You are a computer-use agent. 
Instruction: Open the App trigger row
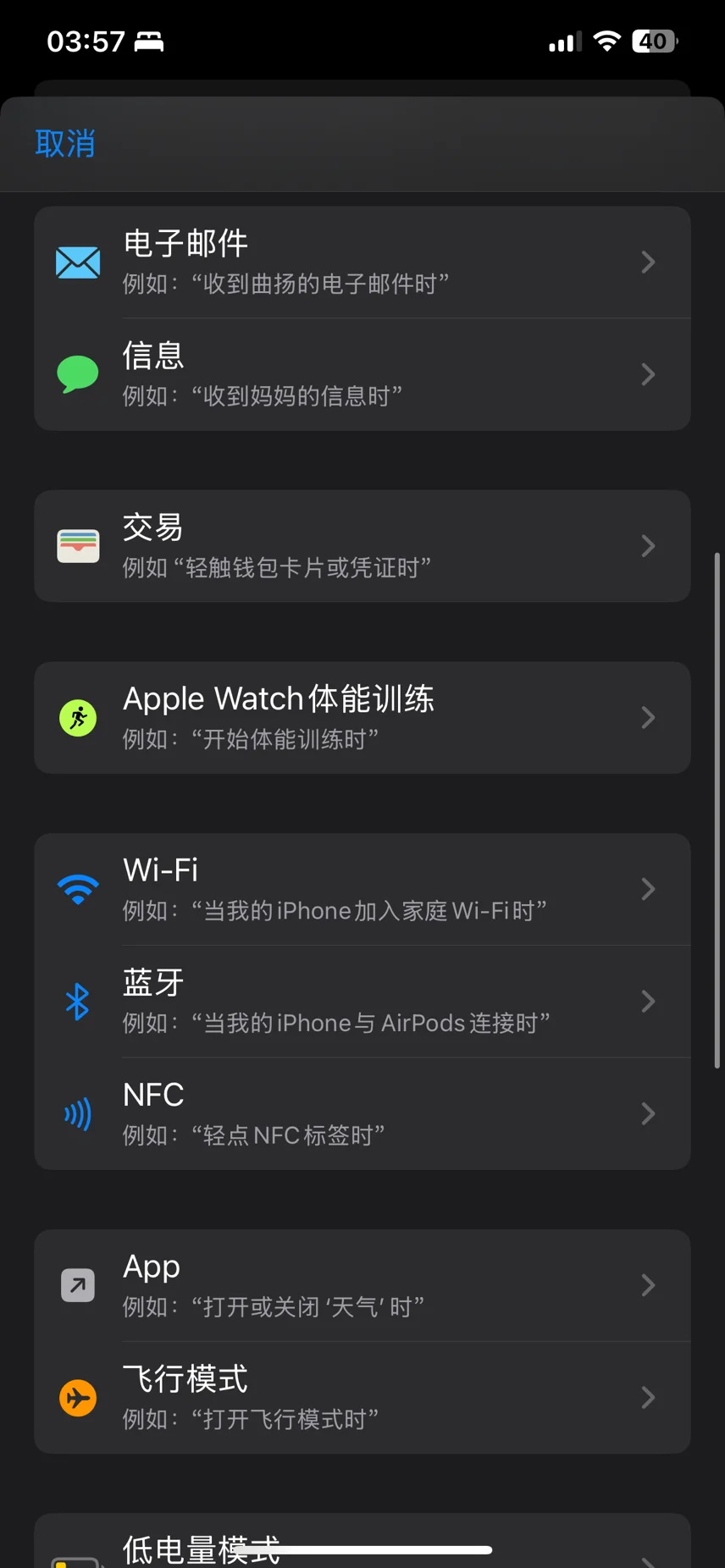[x=362, y=1285]
